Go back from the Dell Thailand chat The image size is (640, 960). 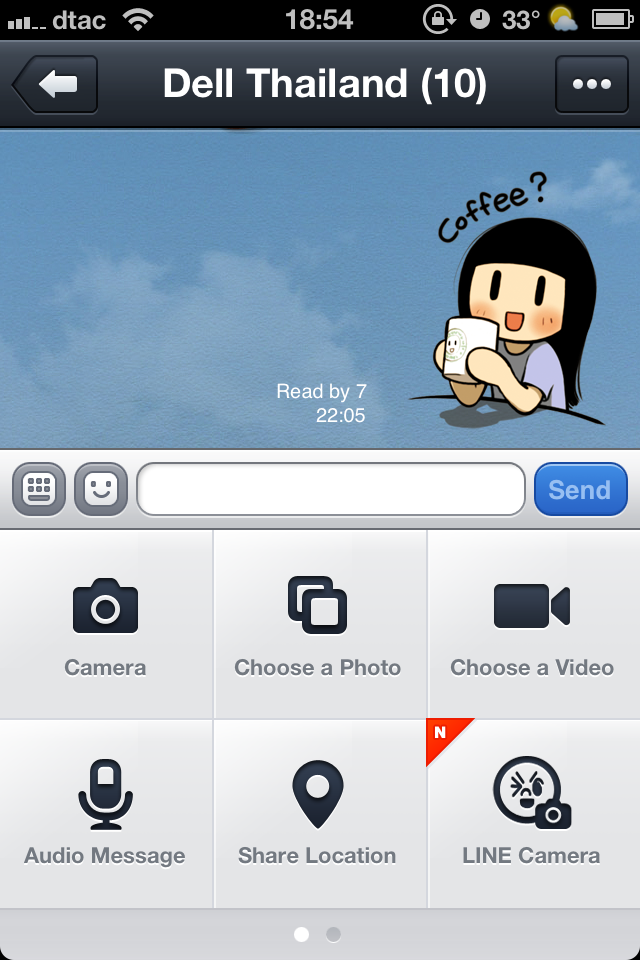56,85
